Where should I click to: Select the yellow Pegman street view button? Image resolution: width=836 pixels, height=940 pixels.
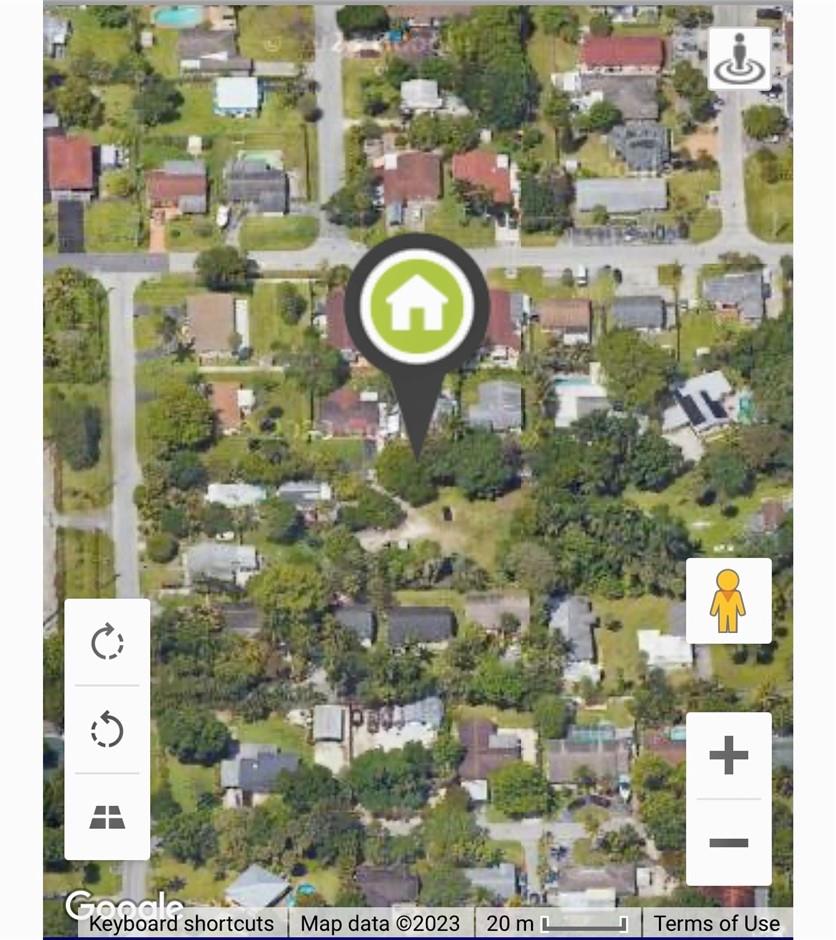[728, 601]
